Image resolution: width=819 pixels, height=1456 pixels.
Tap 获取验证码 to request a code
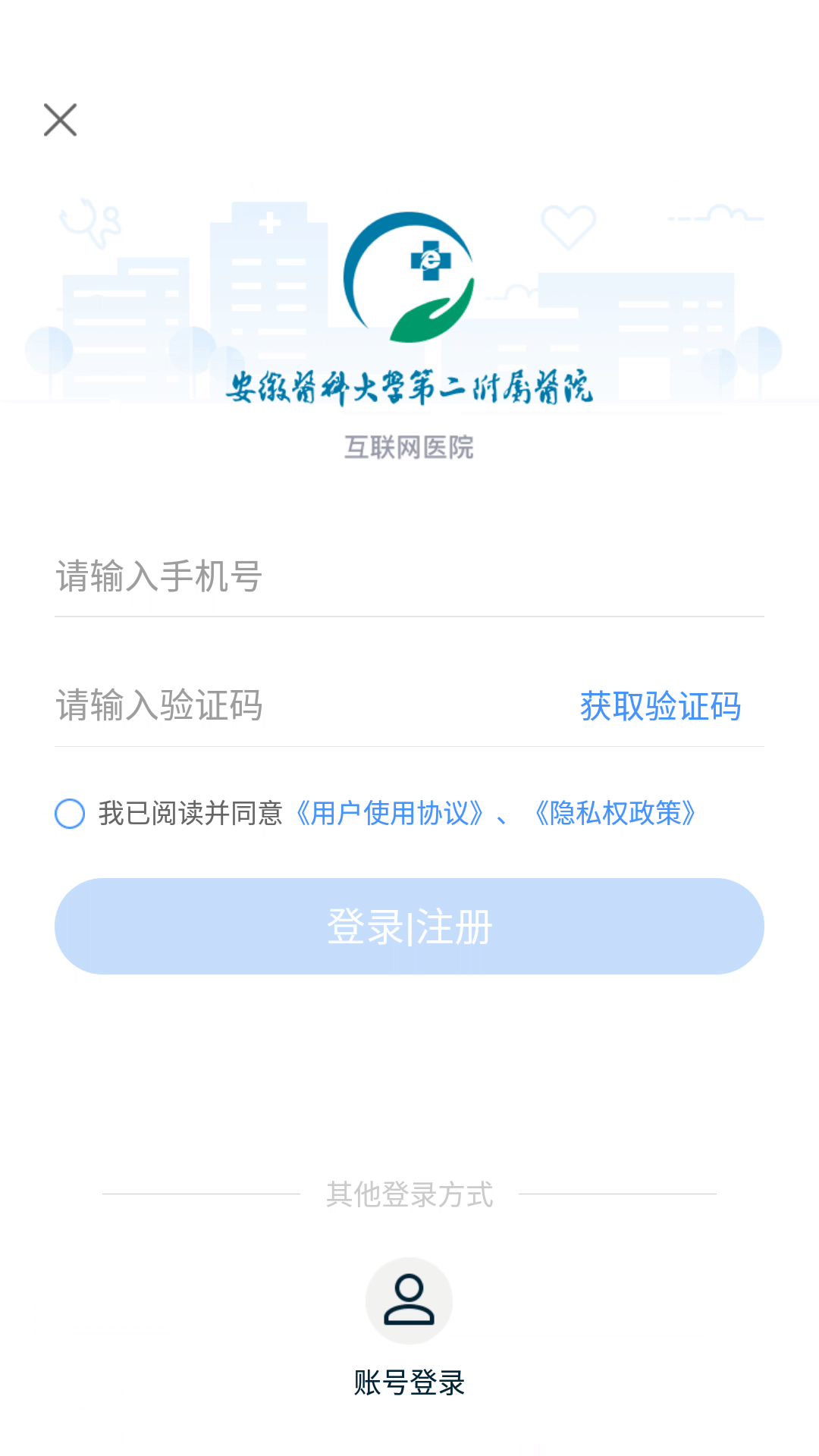click(660, 707)
